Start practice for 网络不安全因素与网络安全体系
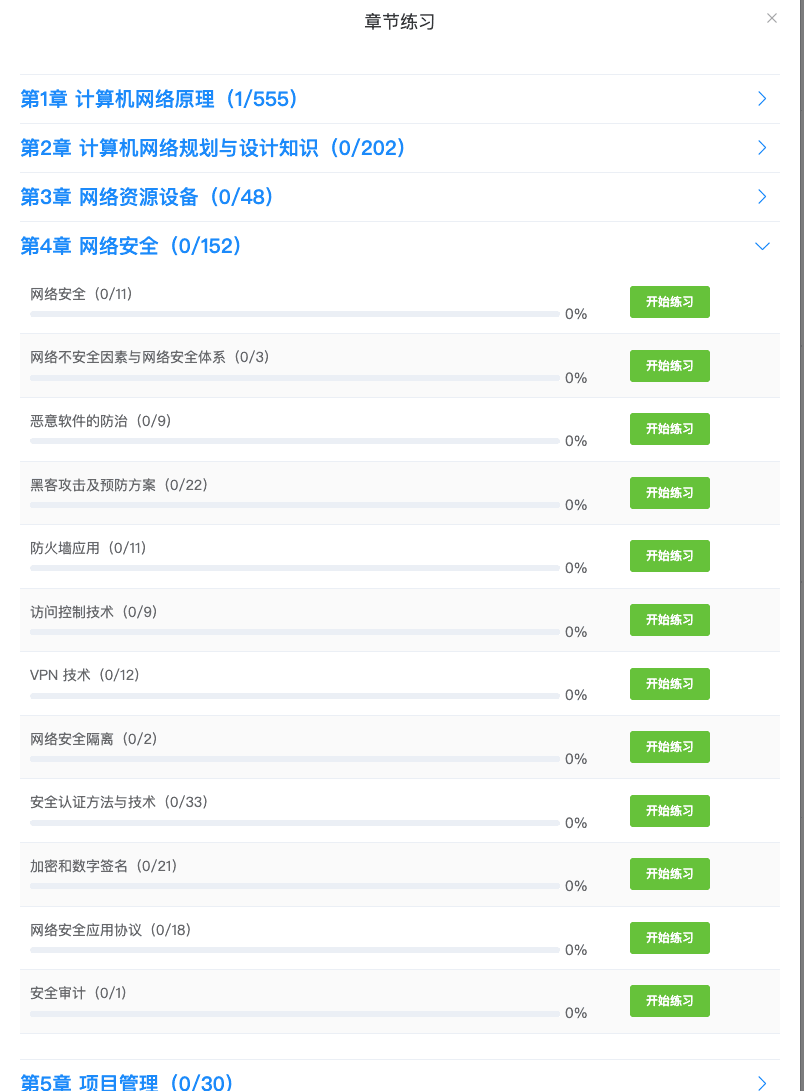 669,366
